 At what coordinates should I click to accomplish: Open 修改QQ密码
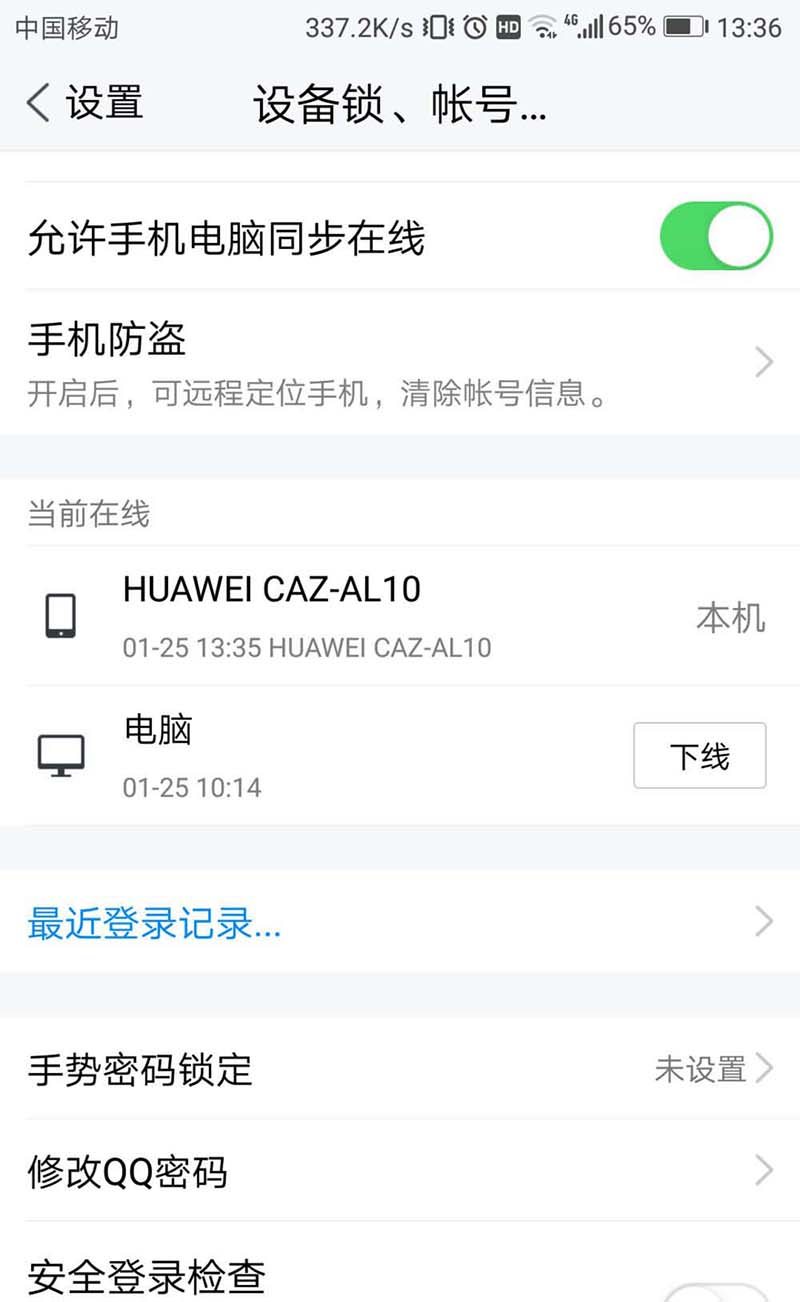pos(400,1170)
